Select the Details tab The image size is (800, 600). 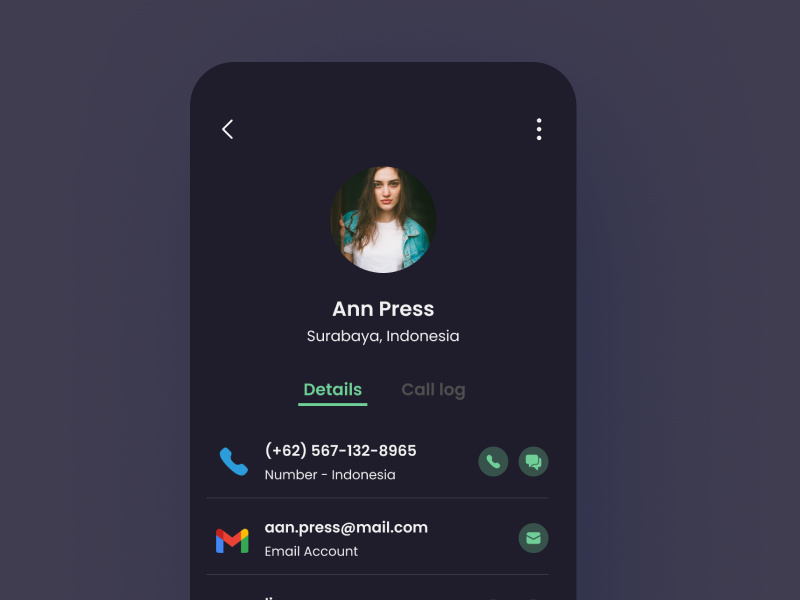point(333,389)
